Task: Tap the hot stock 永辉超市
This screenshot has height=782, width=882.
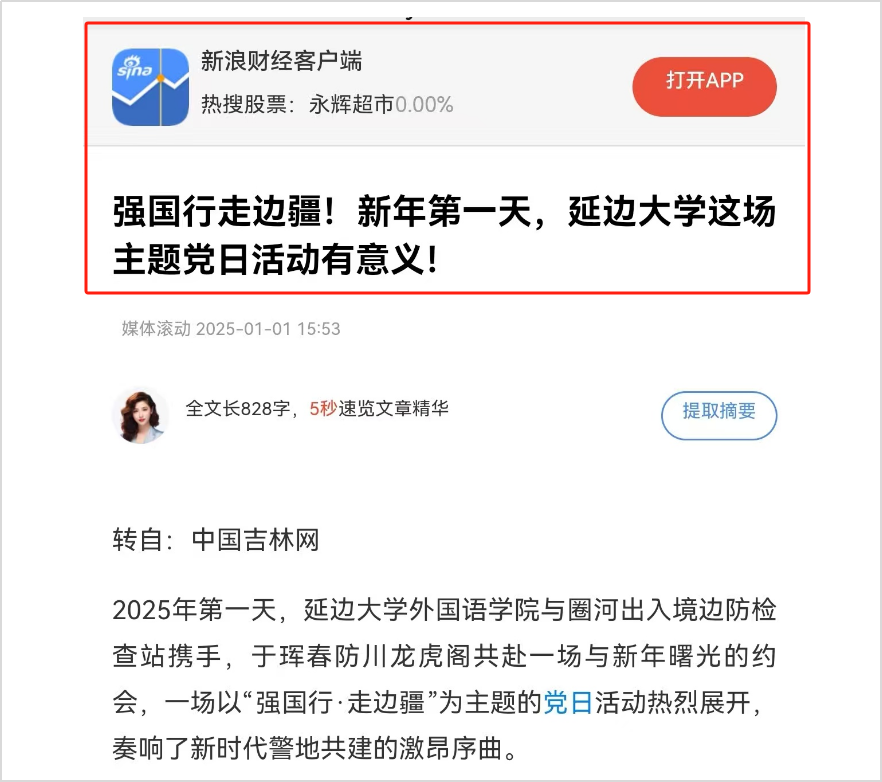Action: (x=351, y=104)
